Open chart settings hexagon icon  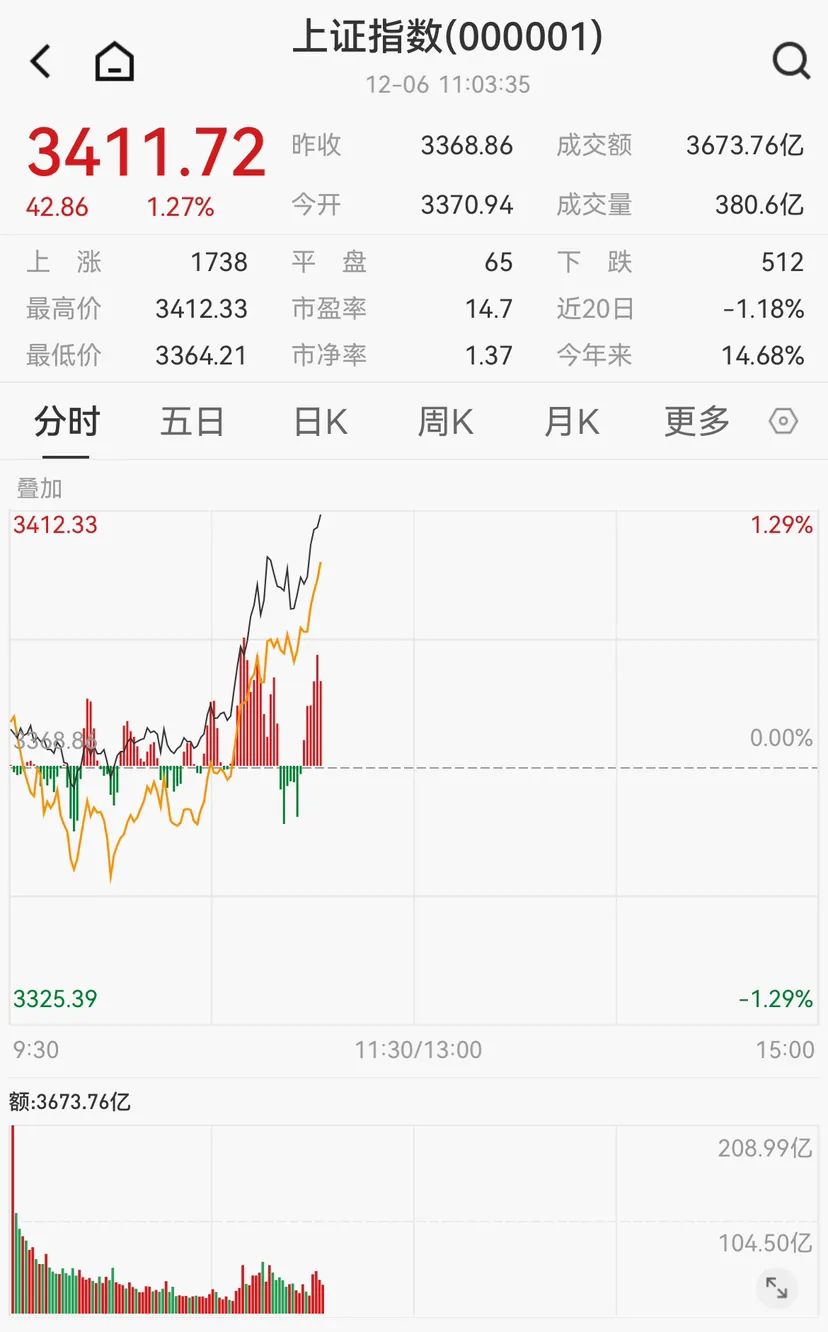[783, 422]
